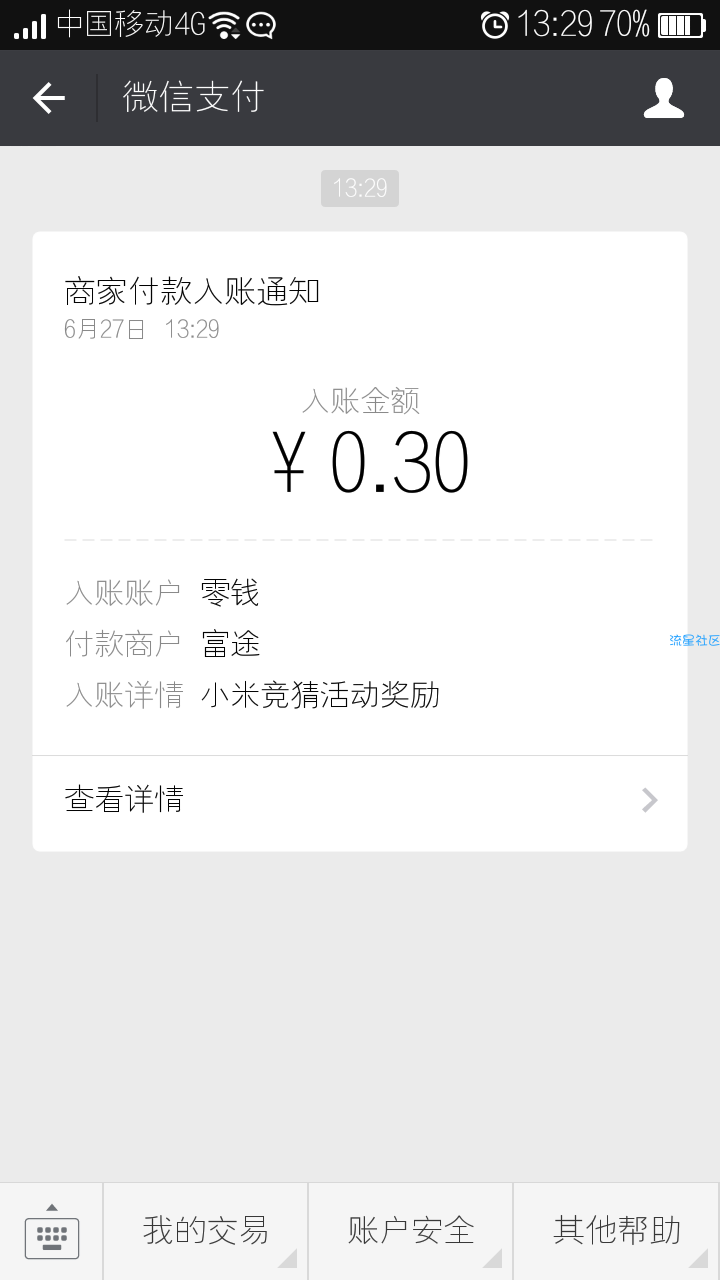The height and width of the screenshot is (1280, 720).
Task: Open the 账户安全 menu
Action: click(411, 1232)
